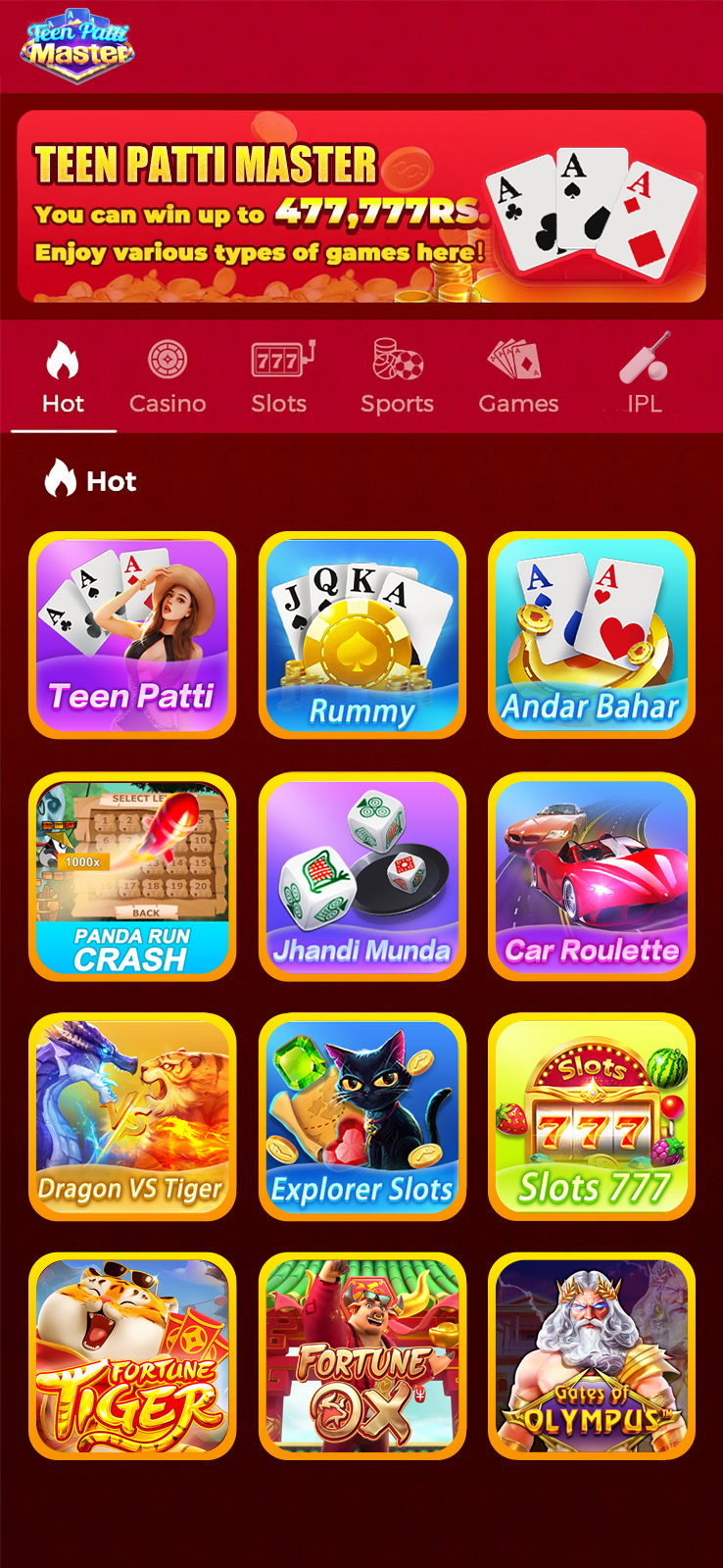Play Andar Bahar
This screenshot has height=1568, width=723.
point(591,635)
